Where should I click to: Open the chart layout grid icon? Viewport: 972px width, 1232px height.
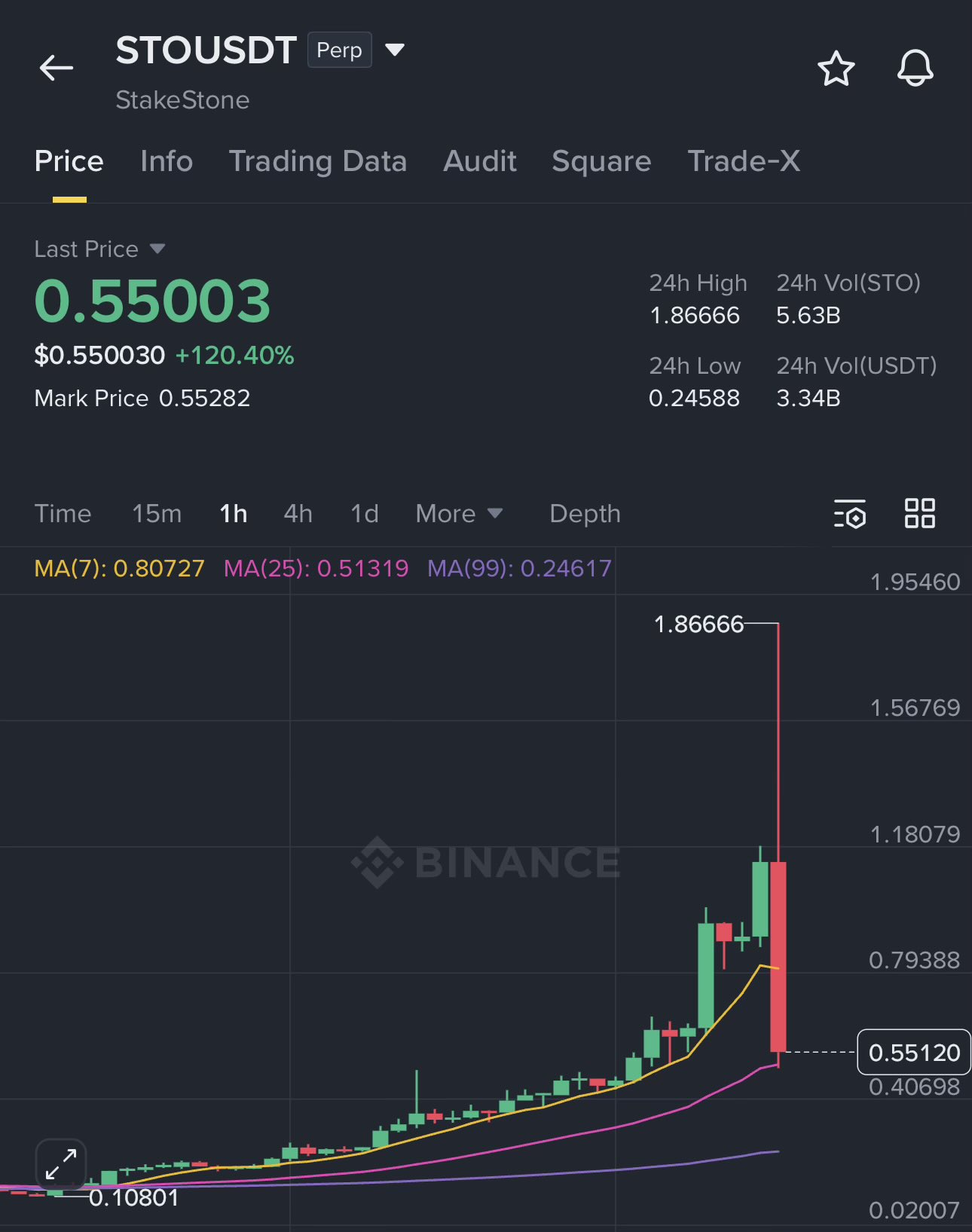(919, 514)
